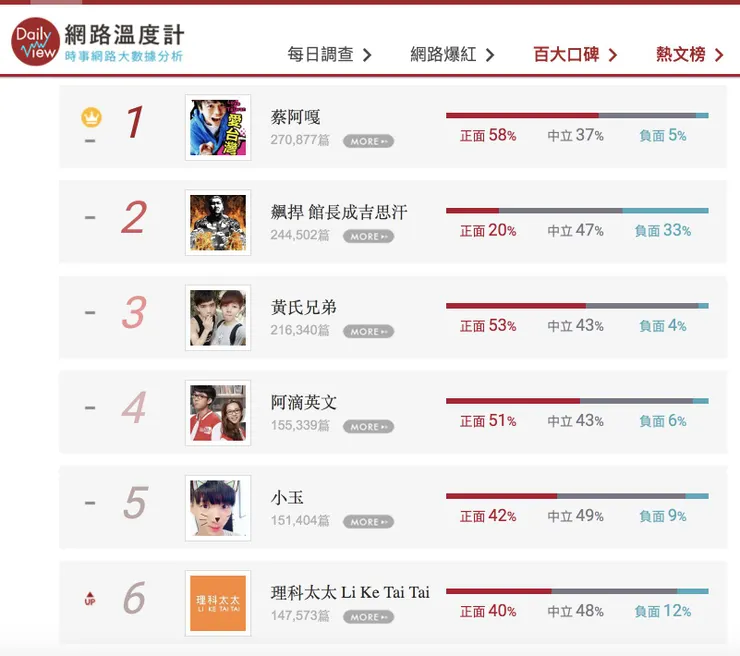Open 蔡阿嘎's profile picture
Viewport: 740px width, 656px height.
tap(218, 127)
